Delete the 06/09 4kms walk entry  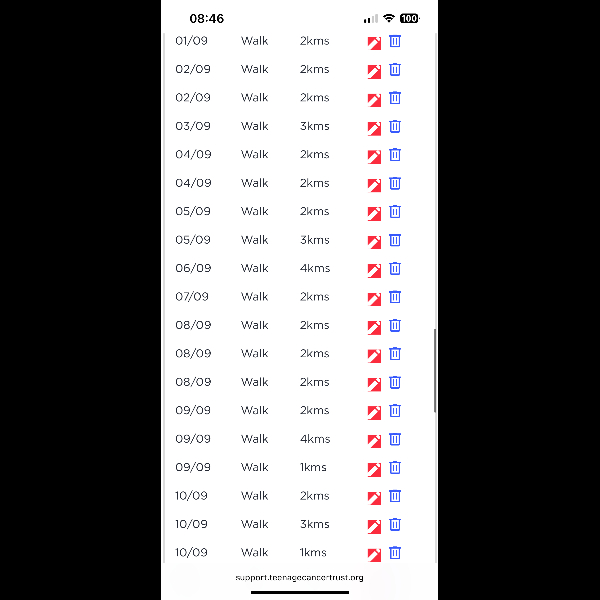tap(395, 269)
